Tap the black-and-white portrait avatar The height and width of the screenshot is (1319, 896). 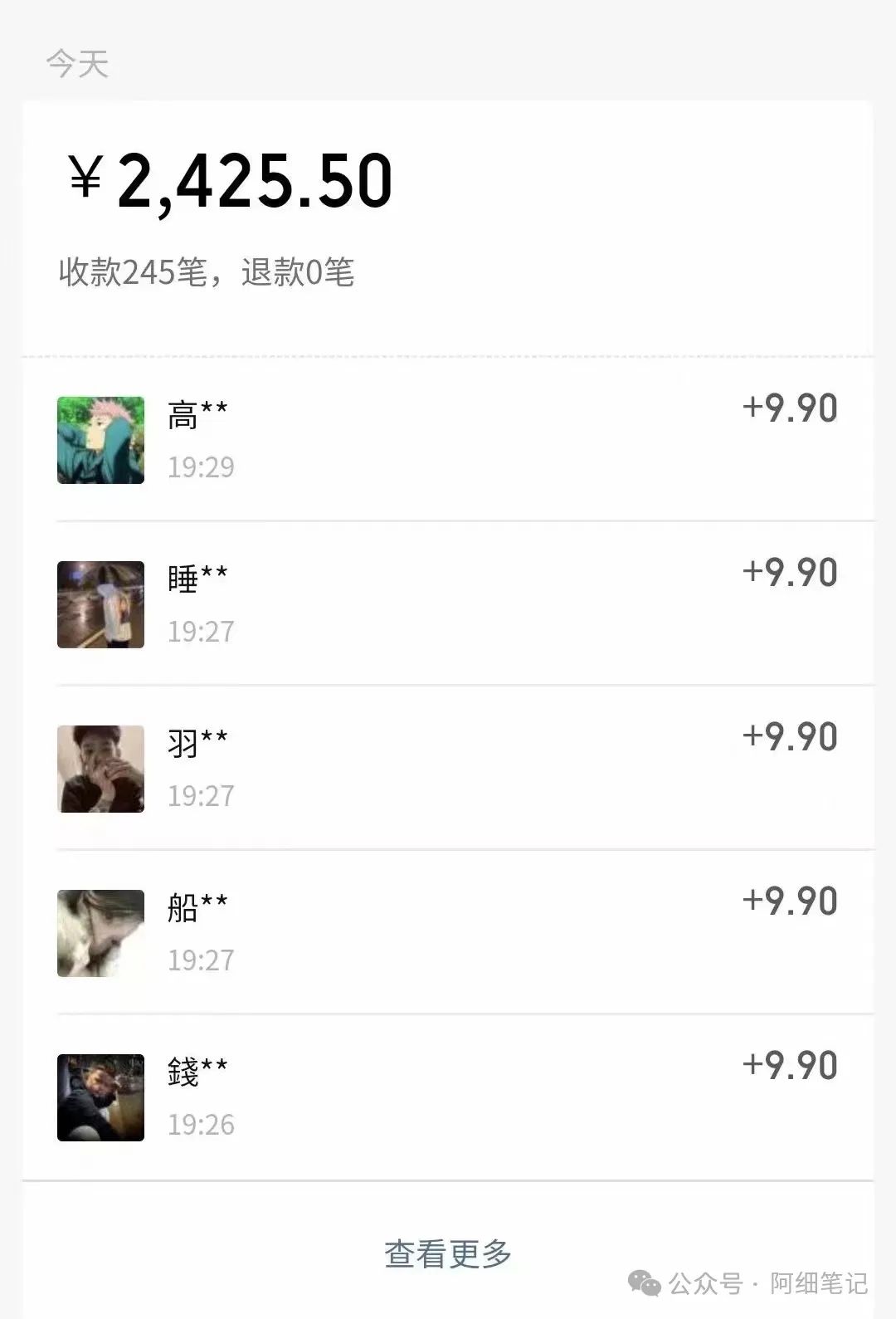pyautogui.click(x=100, y=768)
